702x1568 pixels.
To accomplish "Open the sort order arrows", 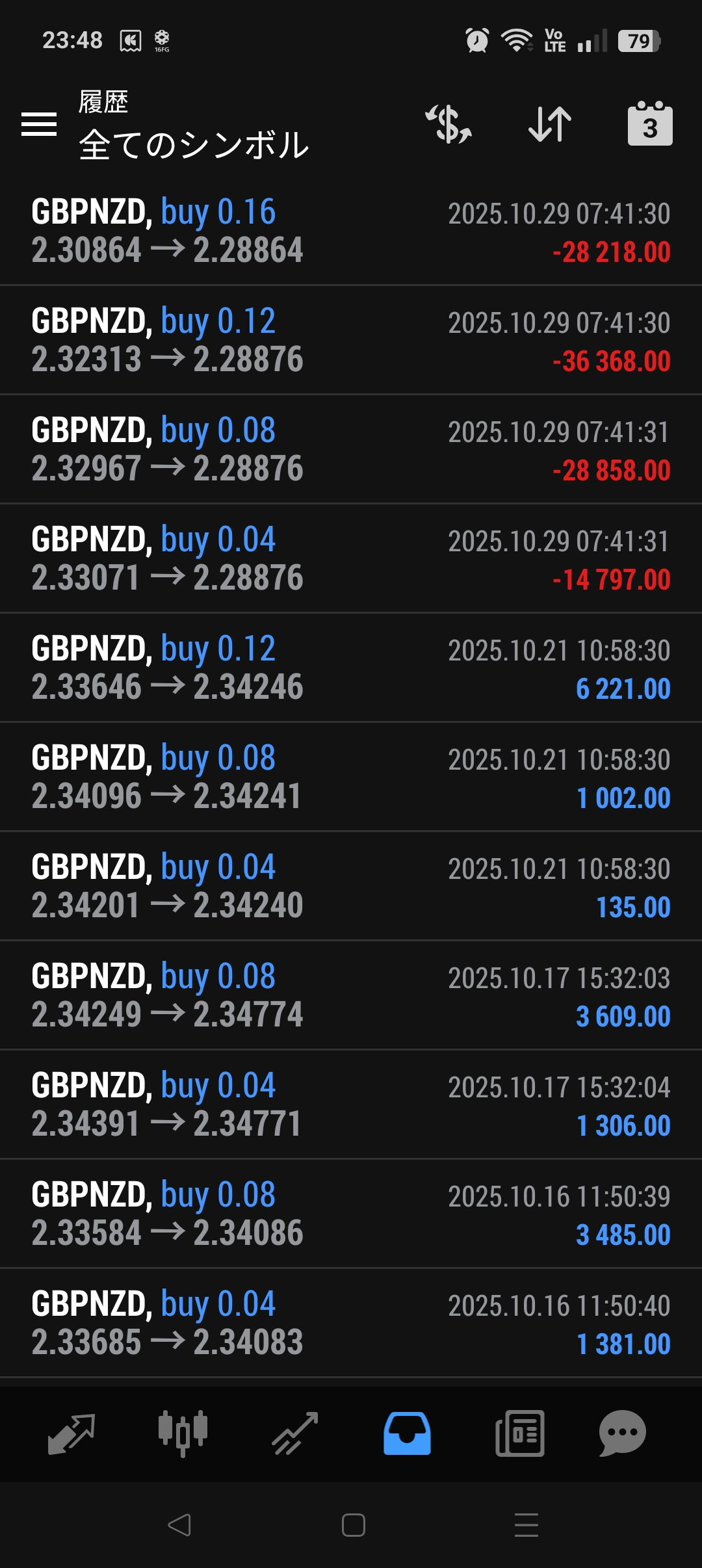I will 550,124.
